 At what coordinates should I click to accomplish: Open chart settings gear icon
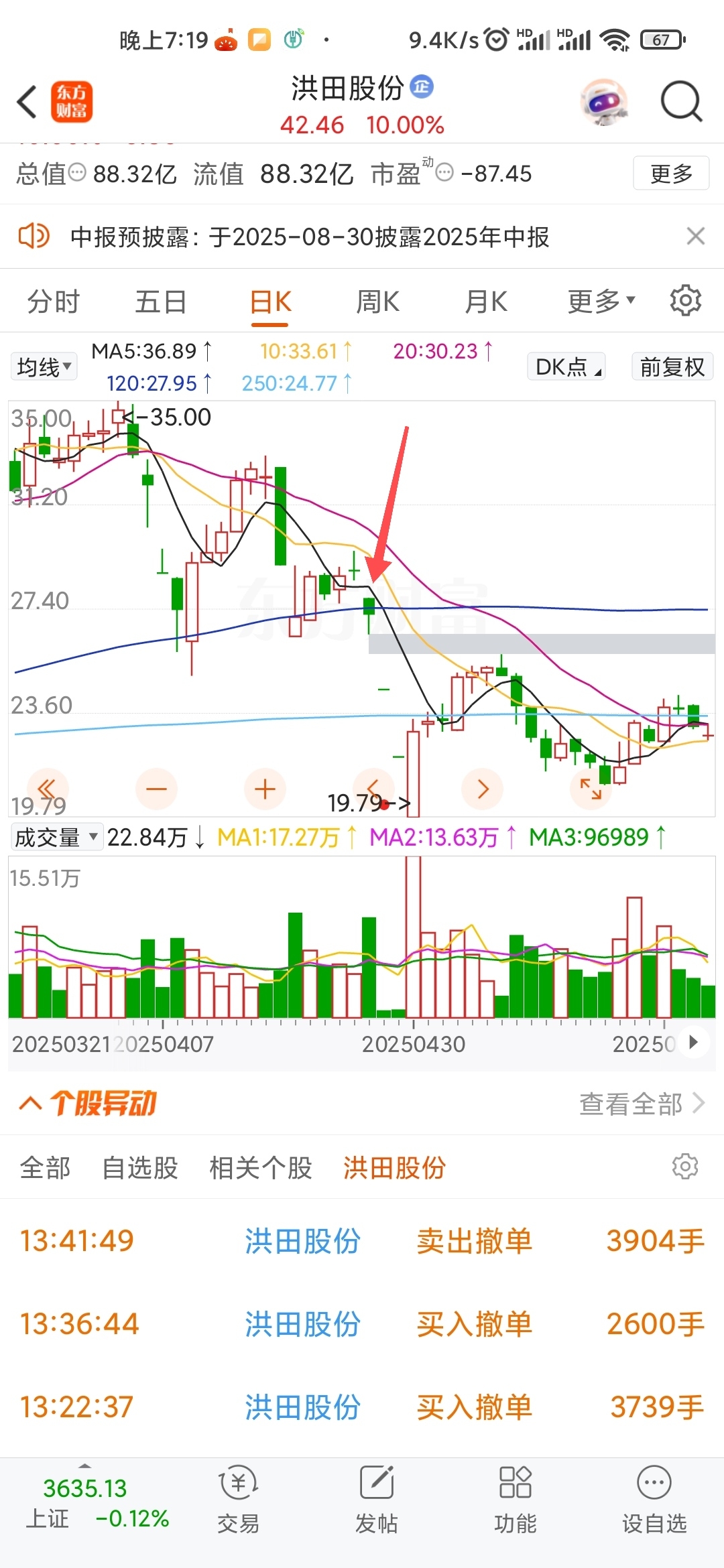pyautogui.click(x=686, y=300)
